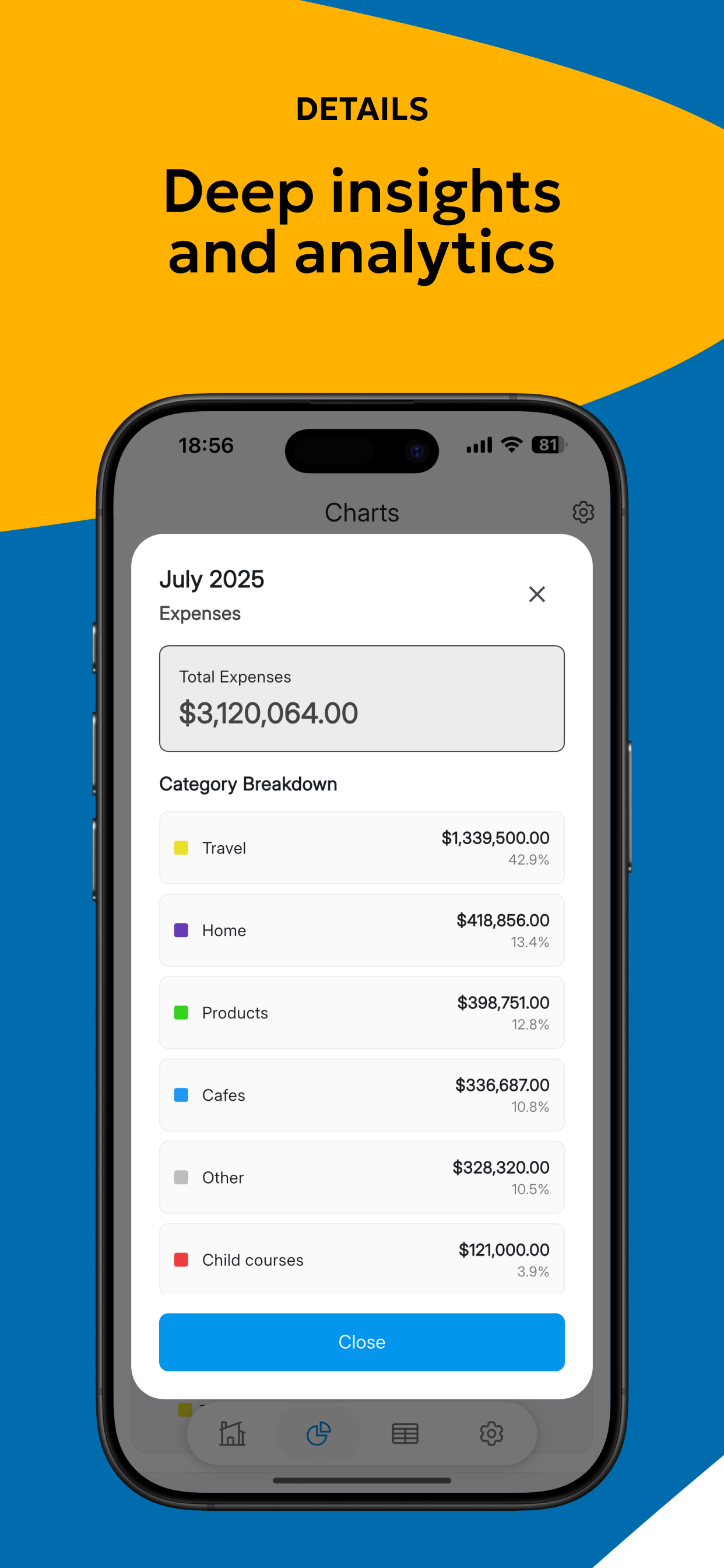The width and height of the screenshot is (724, 1568).
Task: Select the Home category breakdown entry
Action: 361,929
